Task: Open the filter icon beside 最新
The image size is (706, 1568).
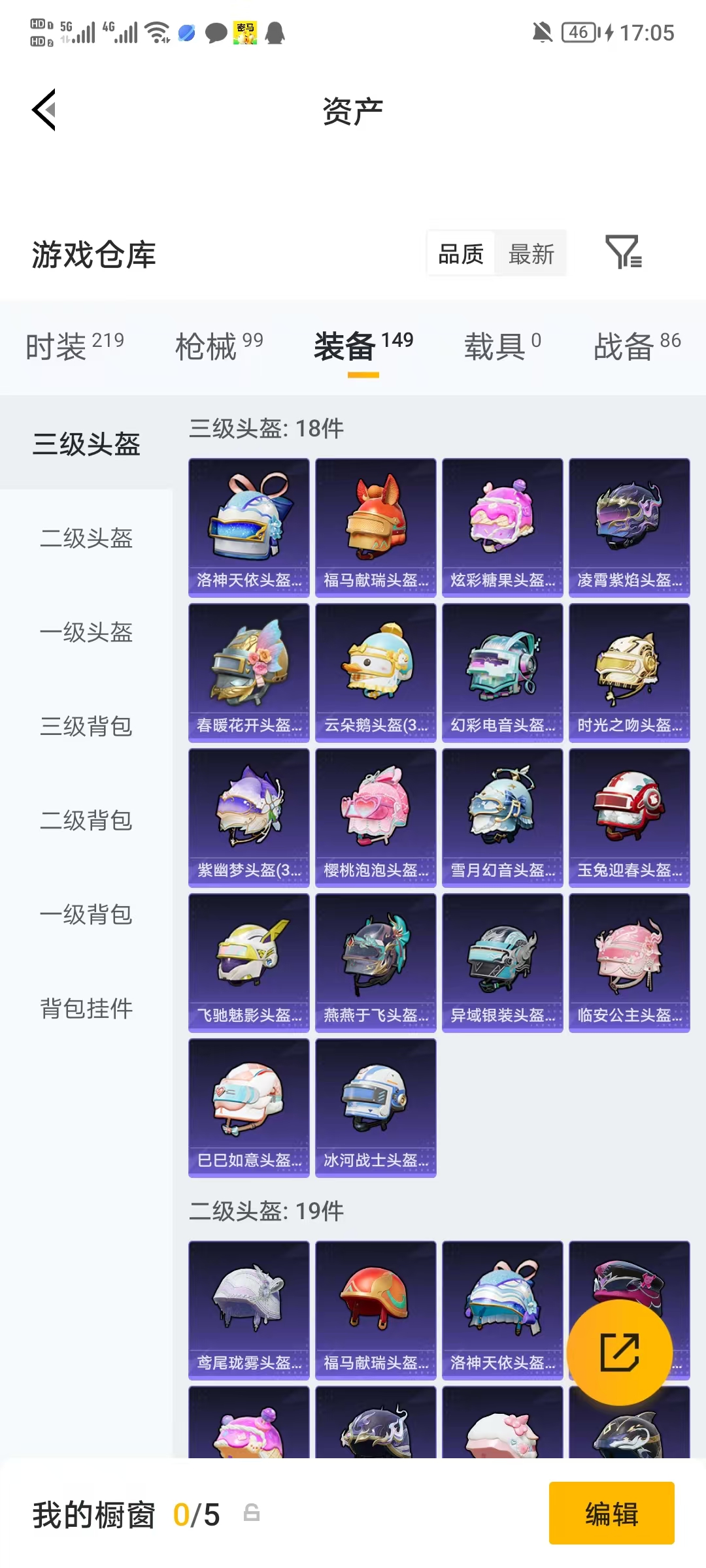Action: pos(624,253)
